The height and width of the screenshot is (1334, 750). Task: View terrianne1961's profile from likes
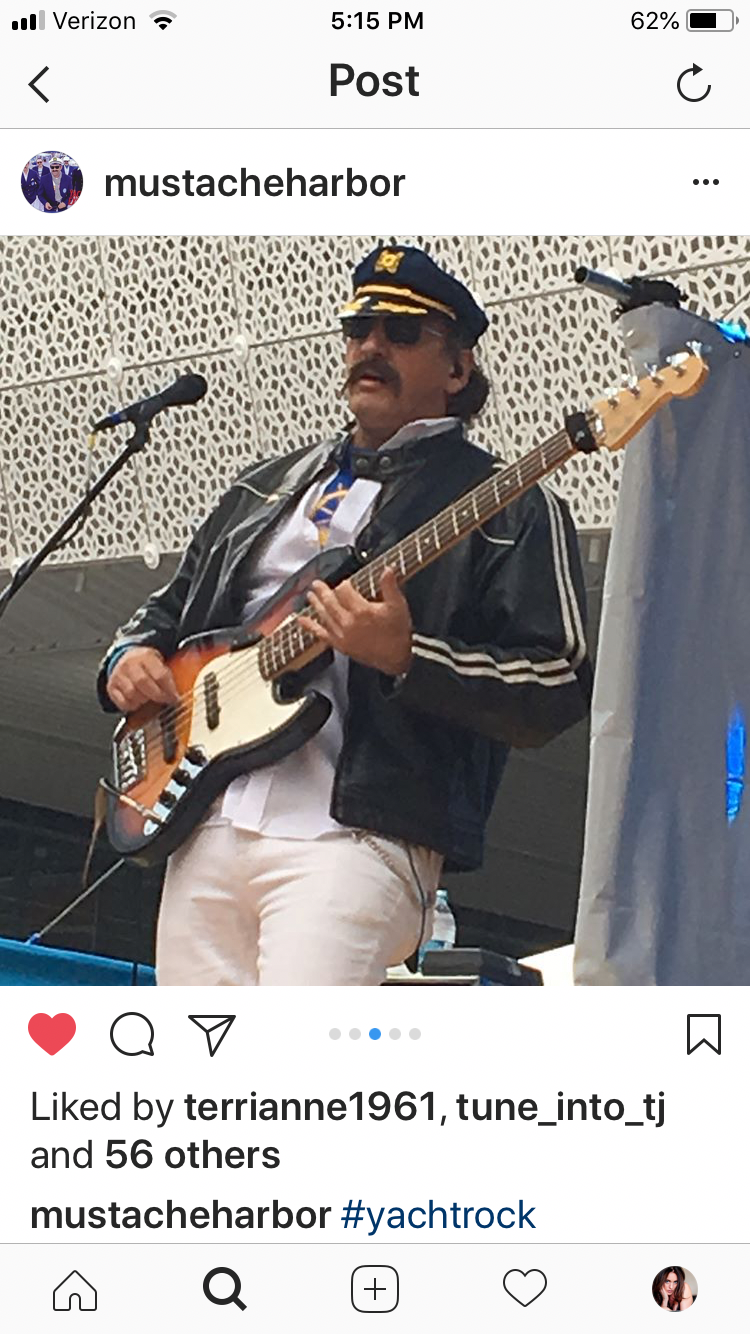(x=311, y=1106)
